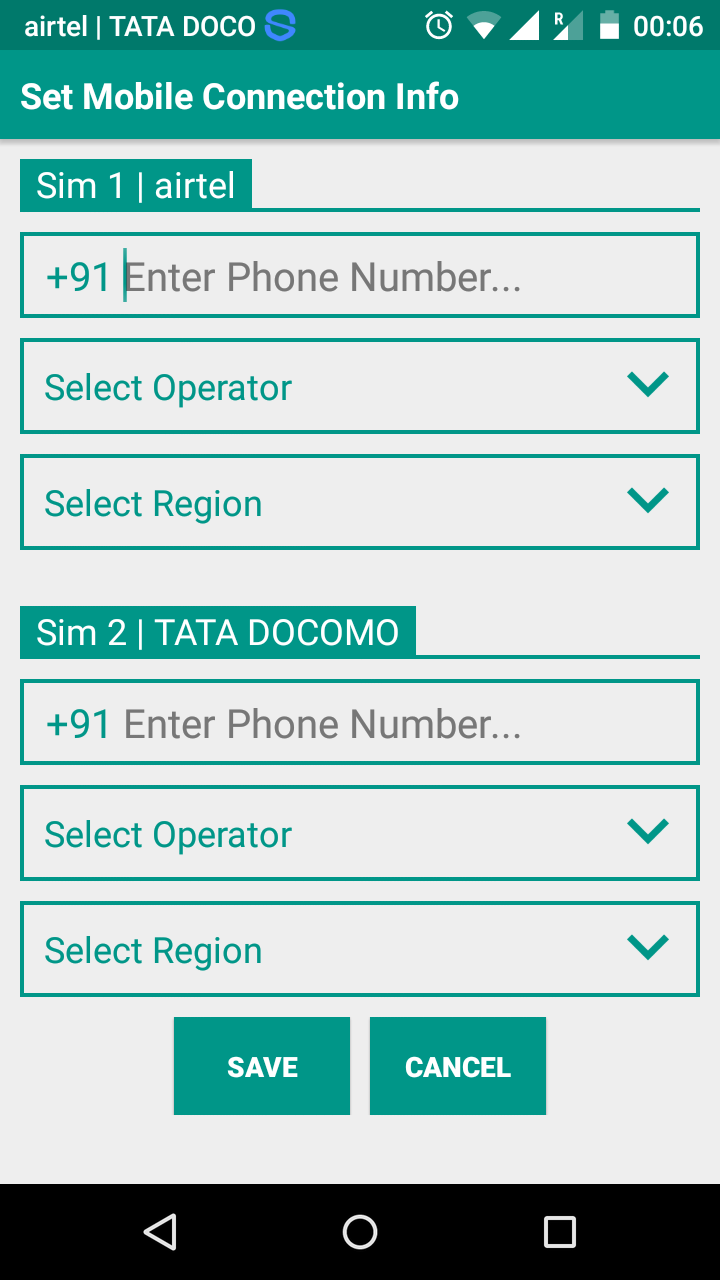Enter phone number for Sim 1 airtel
This screenshot has height=1280, width=720.
(x=400, y=277)
